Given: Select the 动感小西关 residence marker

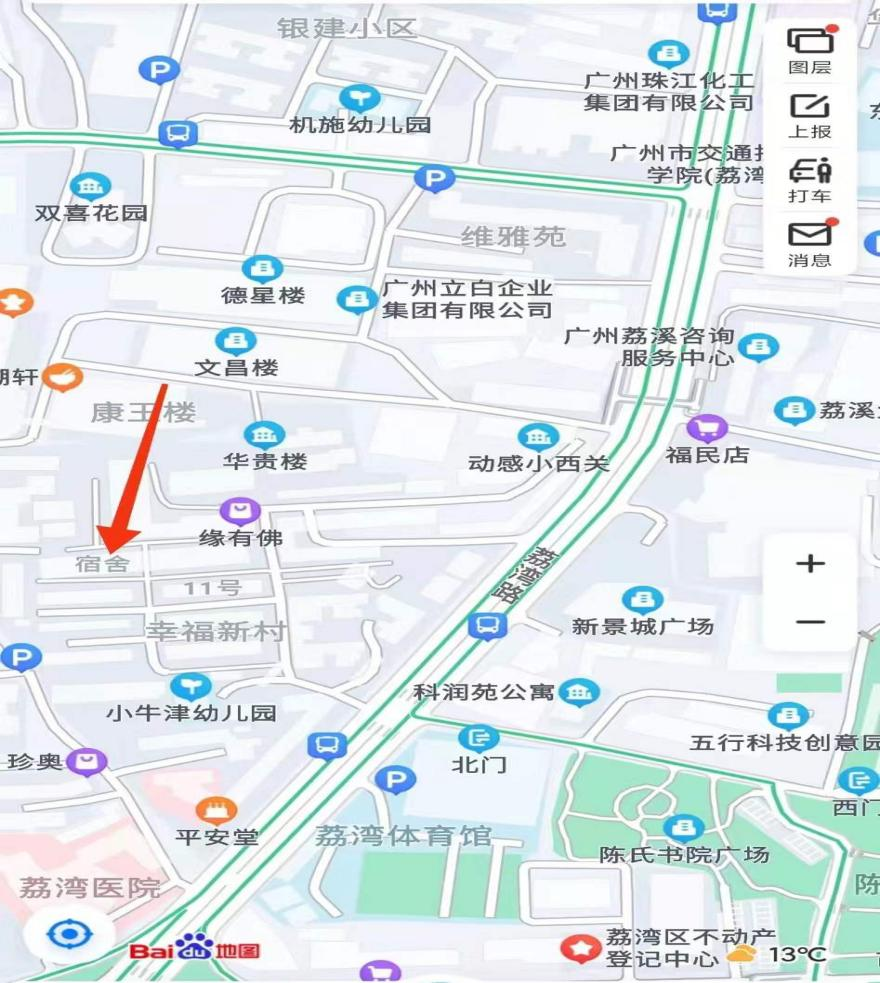Looking at the screenshot, I should [538, 437].
